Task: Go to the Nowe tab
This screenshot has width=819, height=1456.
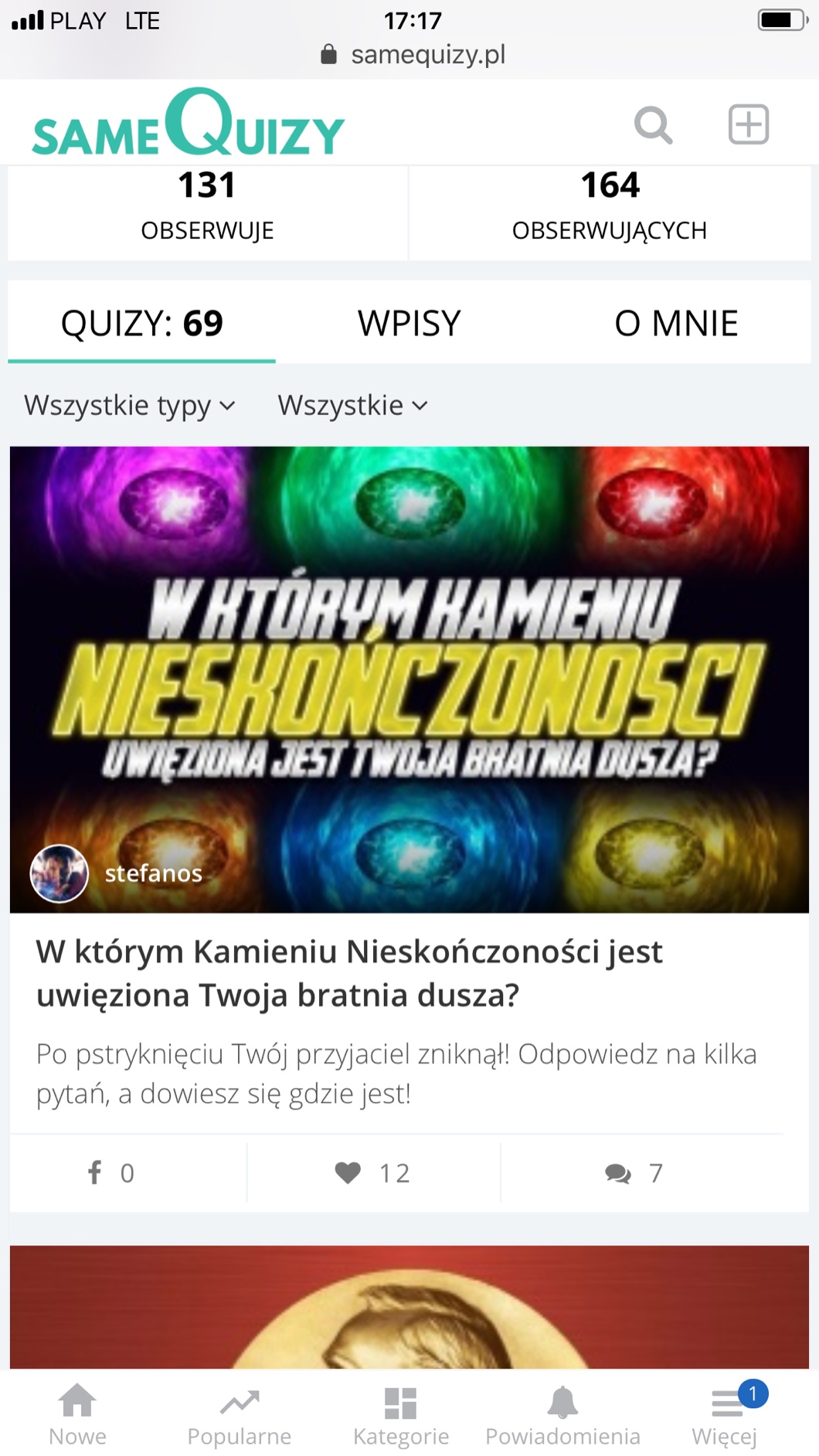Action: [x=78, y=1415]
